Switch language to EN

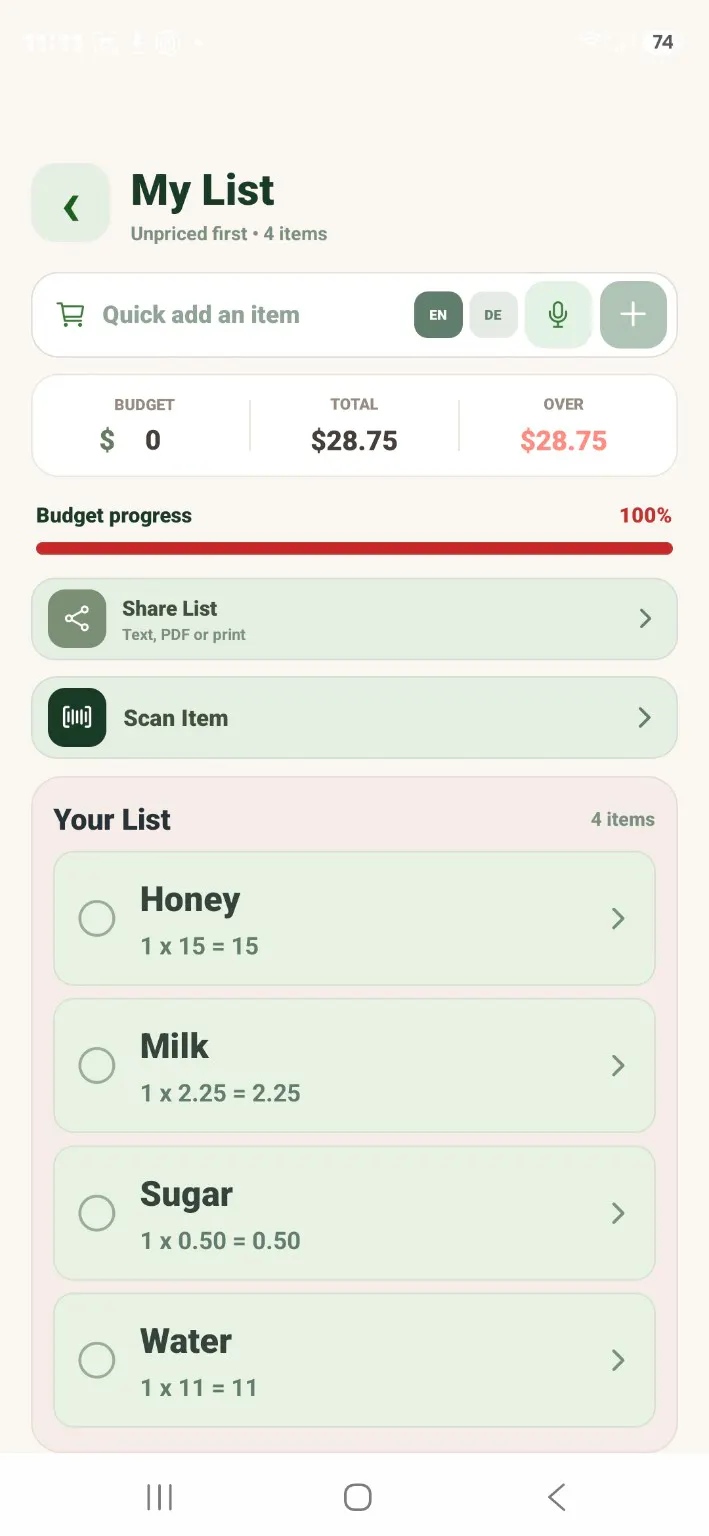438,315
